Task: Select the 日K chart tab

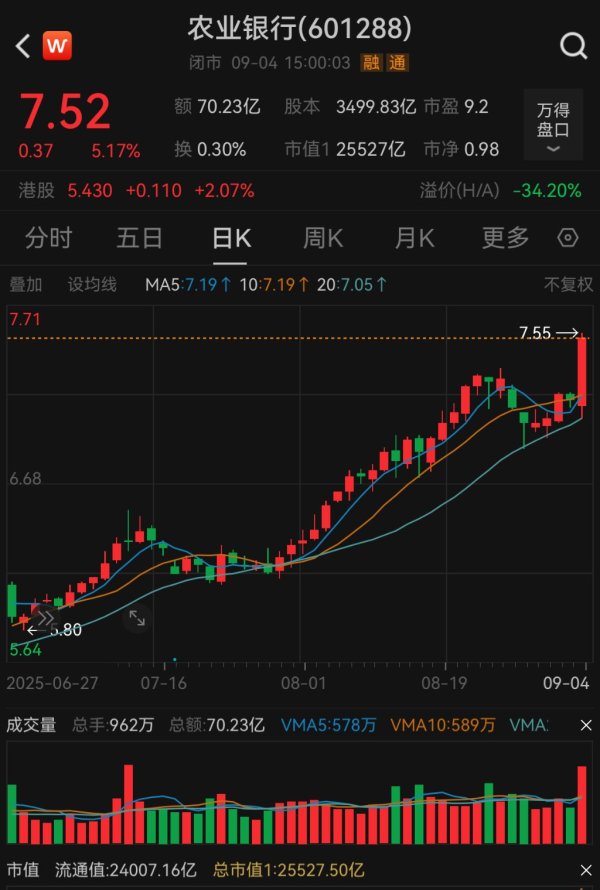Action: tap(231, 238)
